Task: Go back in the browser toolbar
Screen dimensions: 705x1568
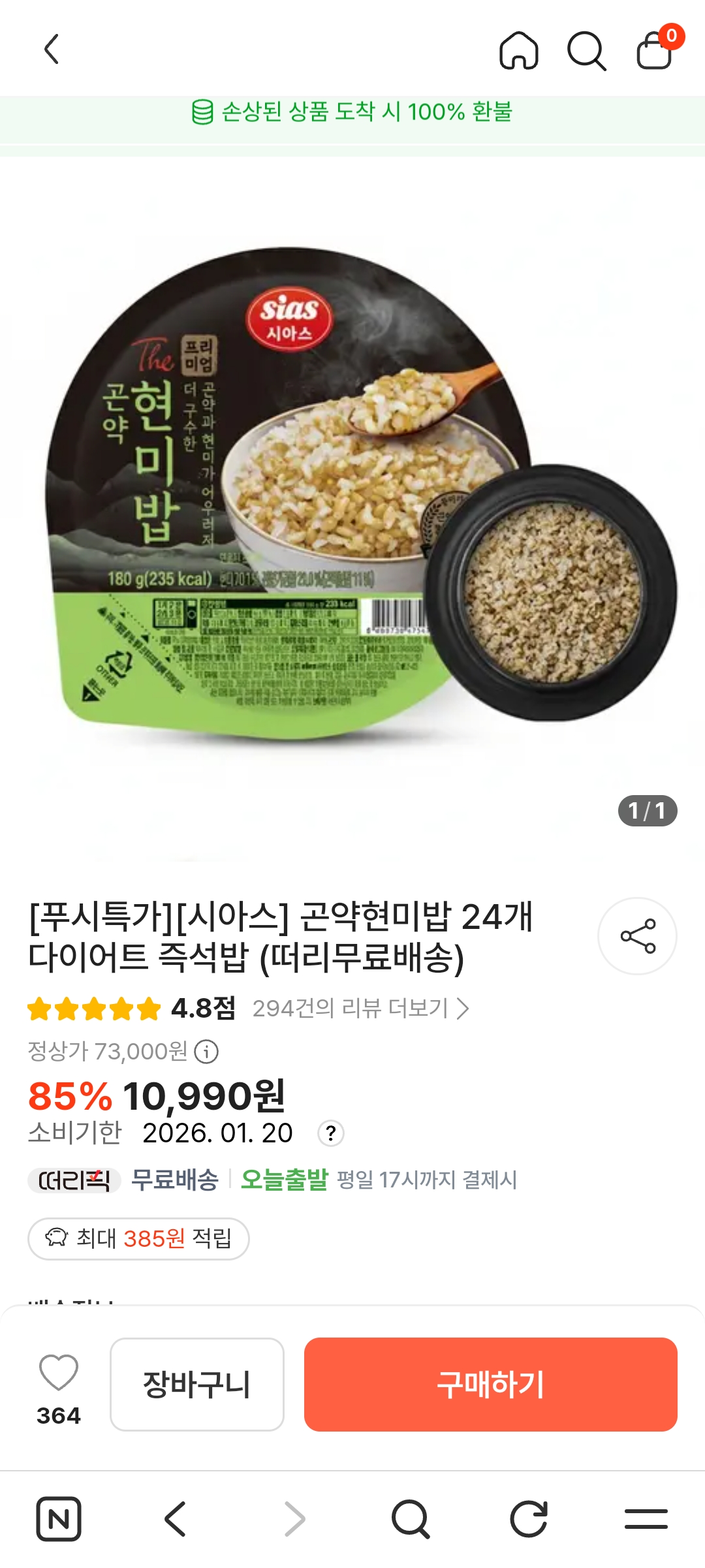Action: click(x=176, y=1519)
